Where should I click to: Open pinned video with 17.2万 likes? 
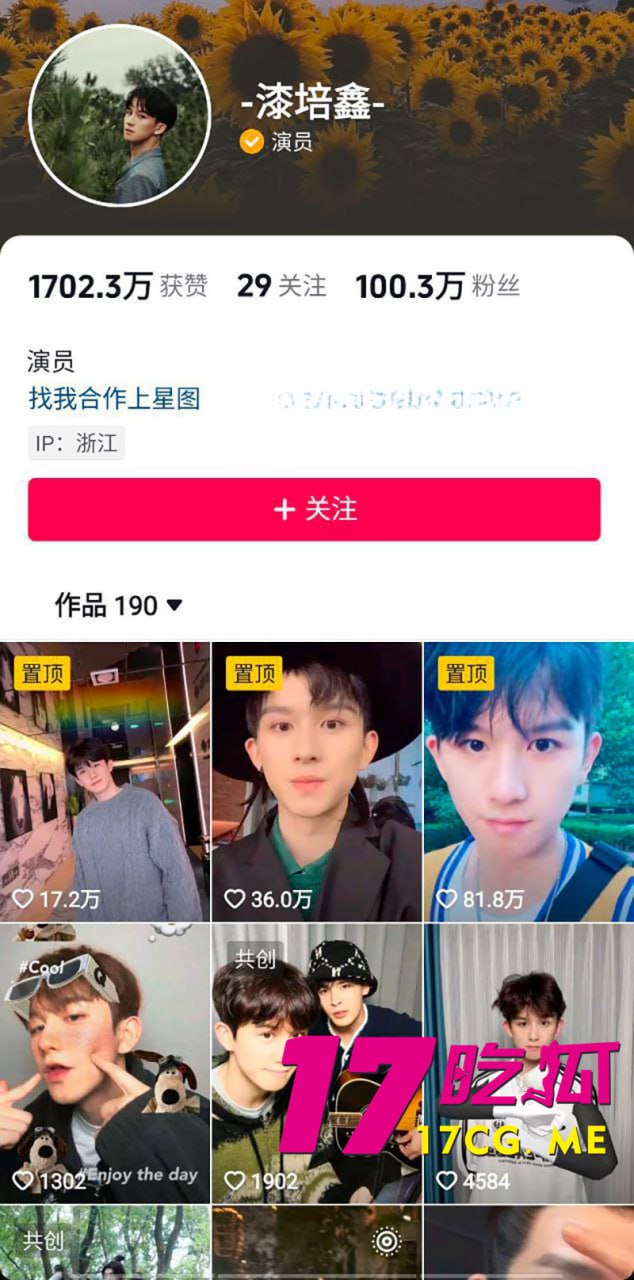105,781
